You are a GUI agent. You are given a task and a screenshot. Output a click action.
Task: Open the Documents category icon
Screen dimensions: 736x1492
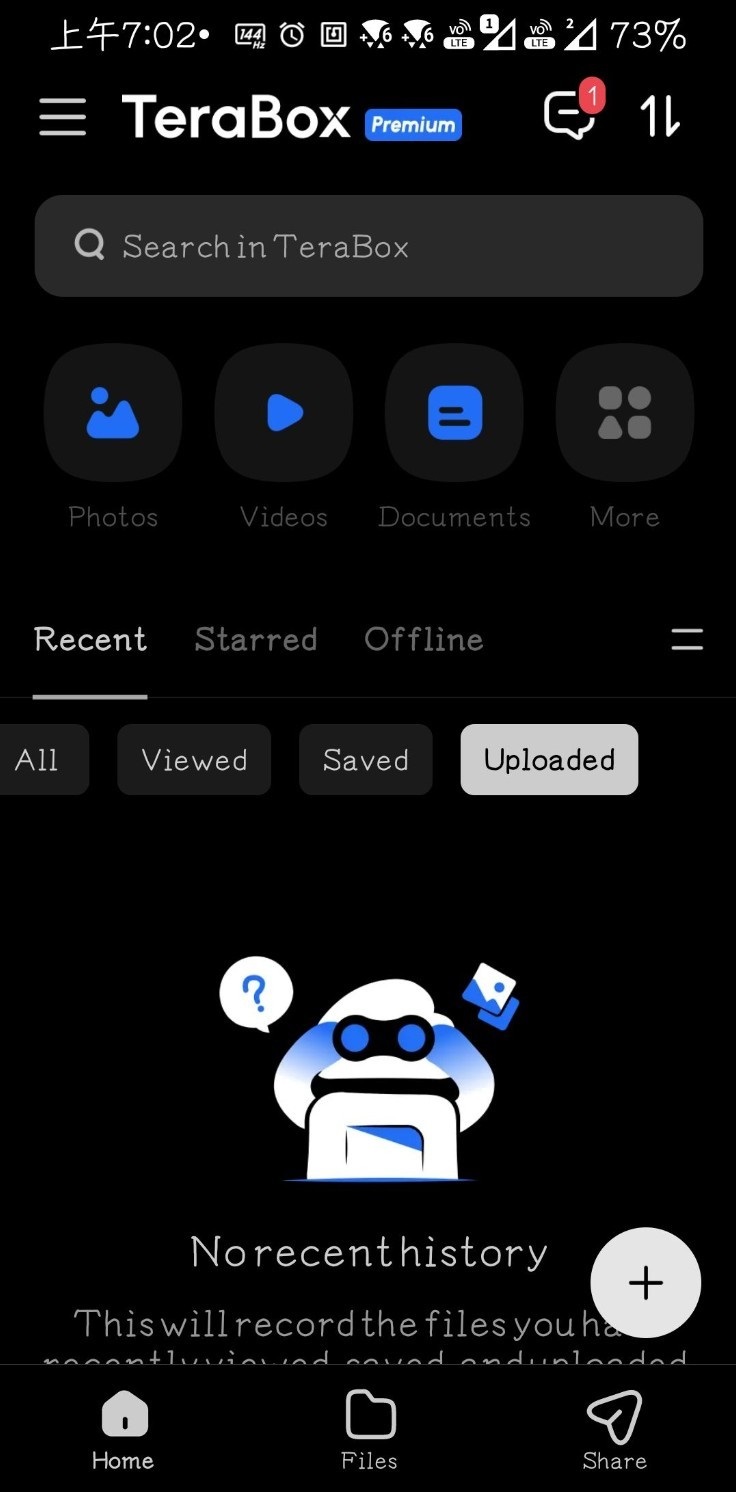[454, 412]
